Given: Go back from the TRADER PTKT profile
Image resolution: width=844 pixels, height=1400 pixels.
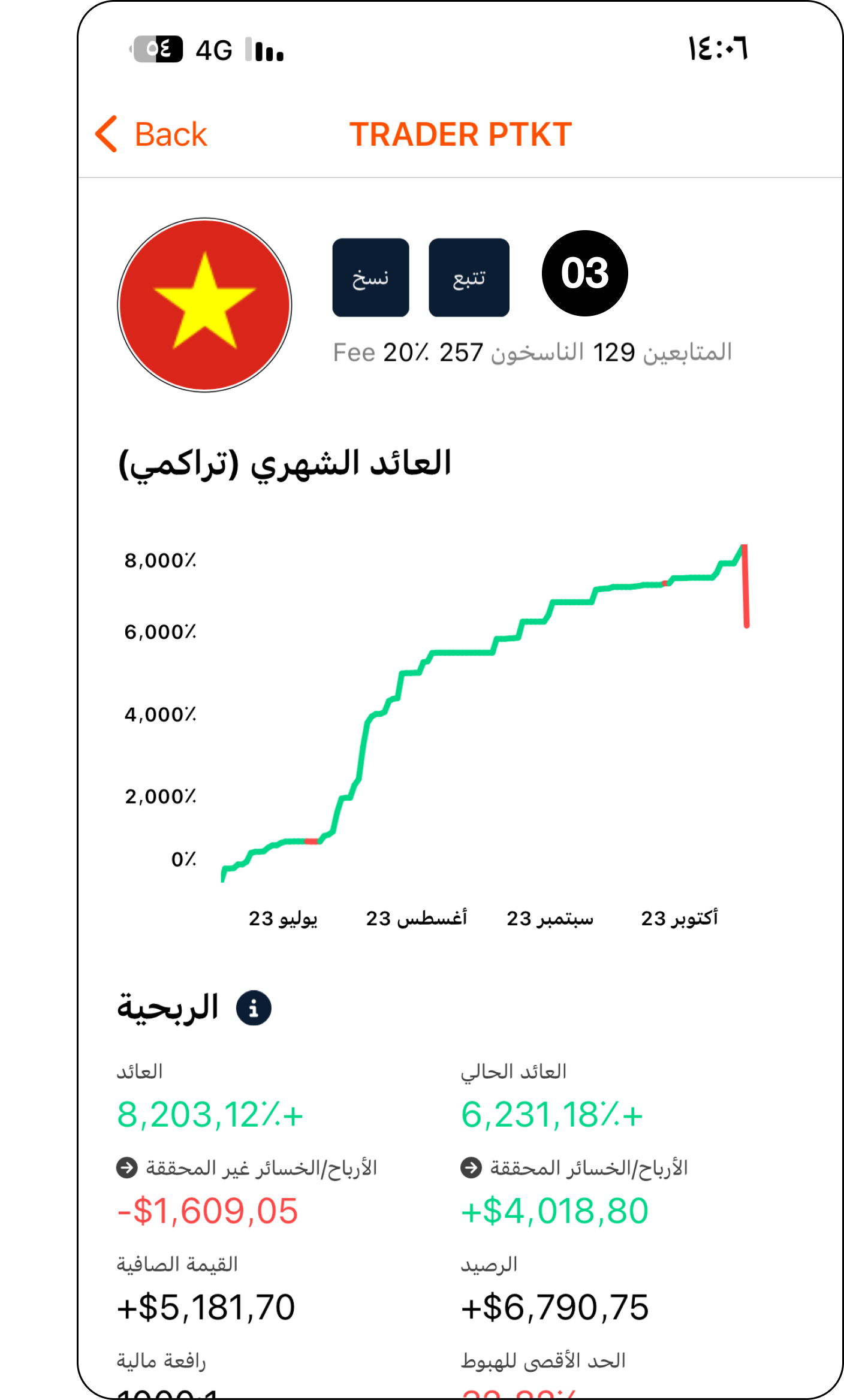Looking at the screenshot, I should [x=152, y=134].
